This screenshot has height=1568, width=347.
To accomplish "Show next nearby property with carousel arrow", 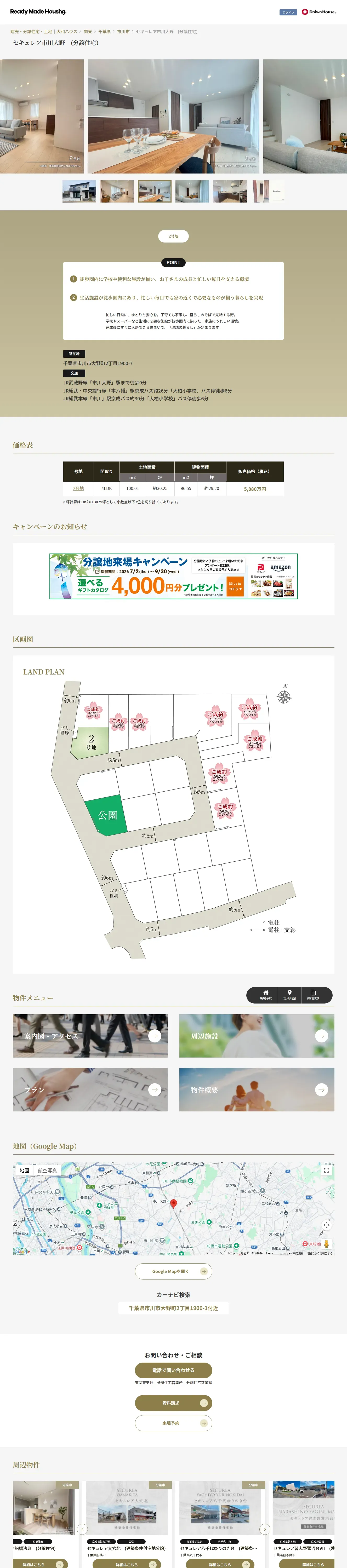I will coord(264,1529).
